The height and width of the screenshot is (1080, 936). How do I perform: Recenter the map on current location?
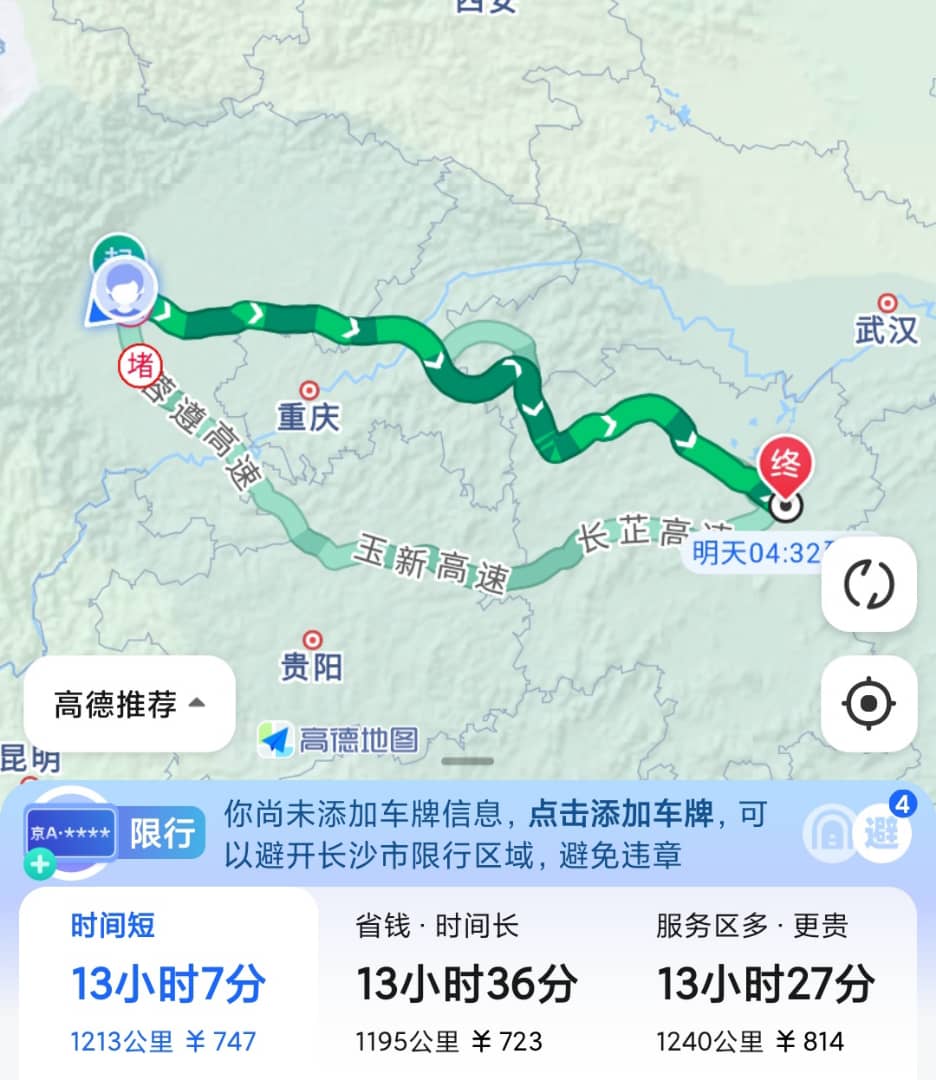click(868, 704)
